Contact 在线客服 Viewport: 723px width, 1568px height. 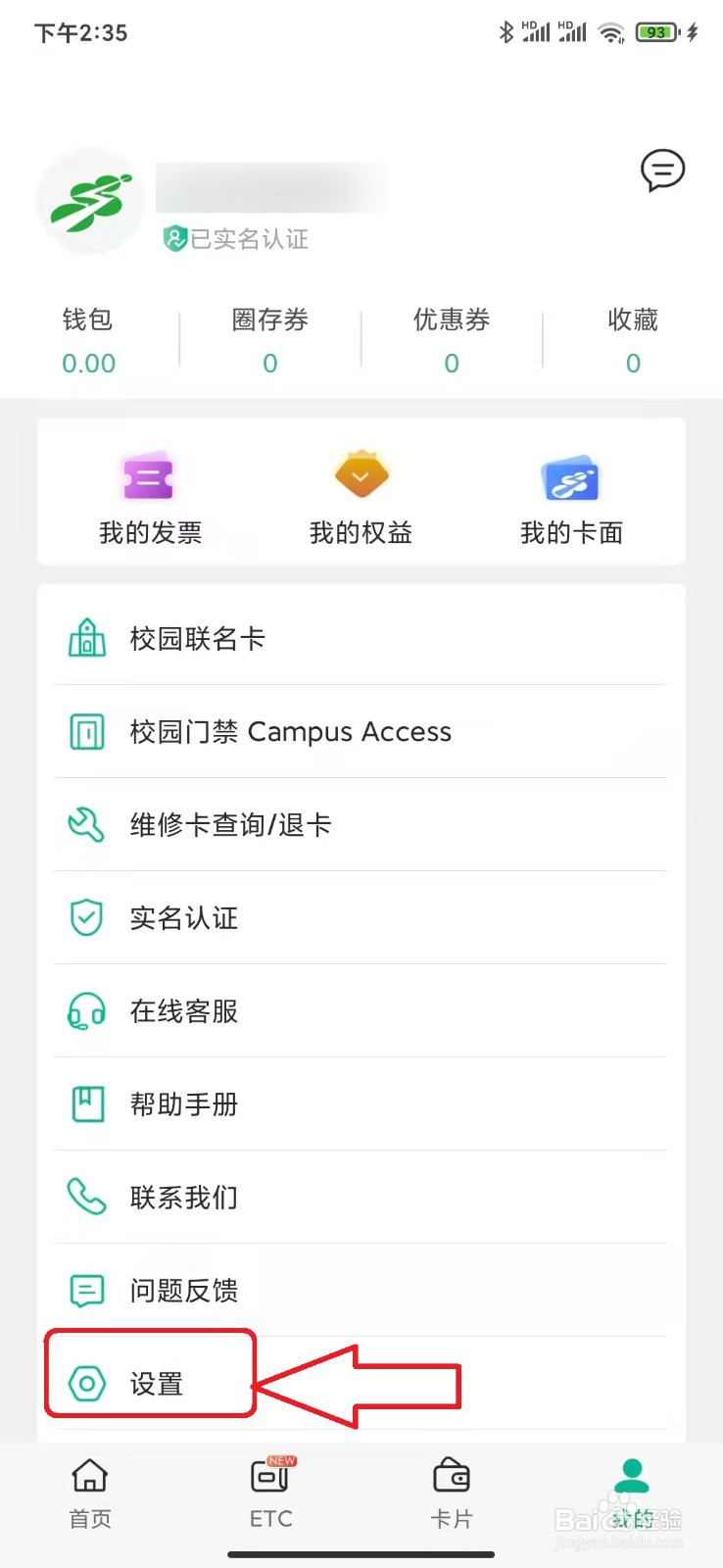coord(361,1010)
